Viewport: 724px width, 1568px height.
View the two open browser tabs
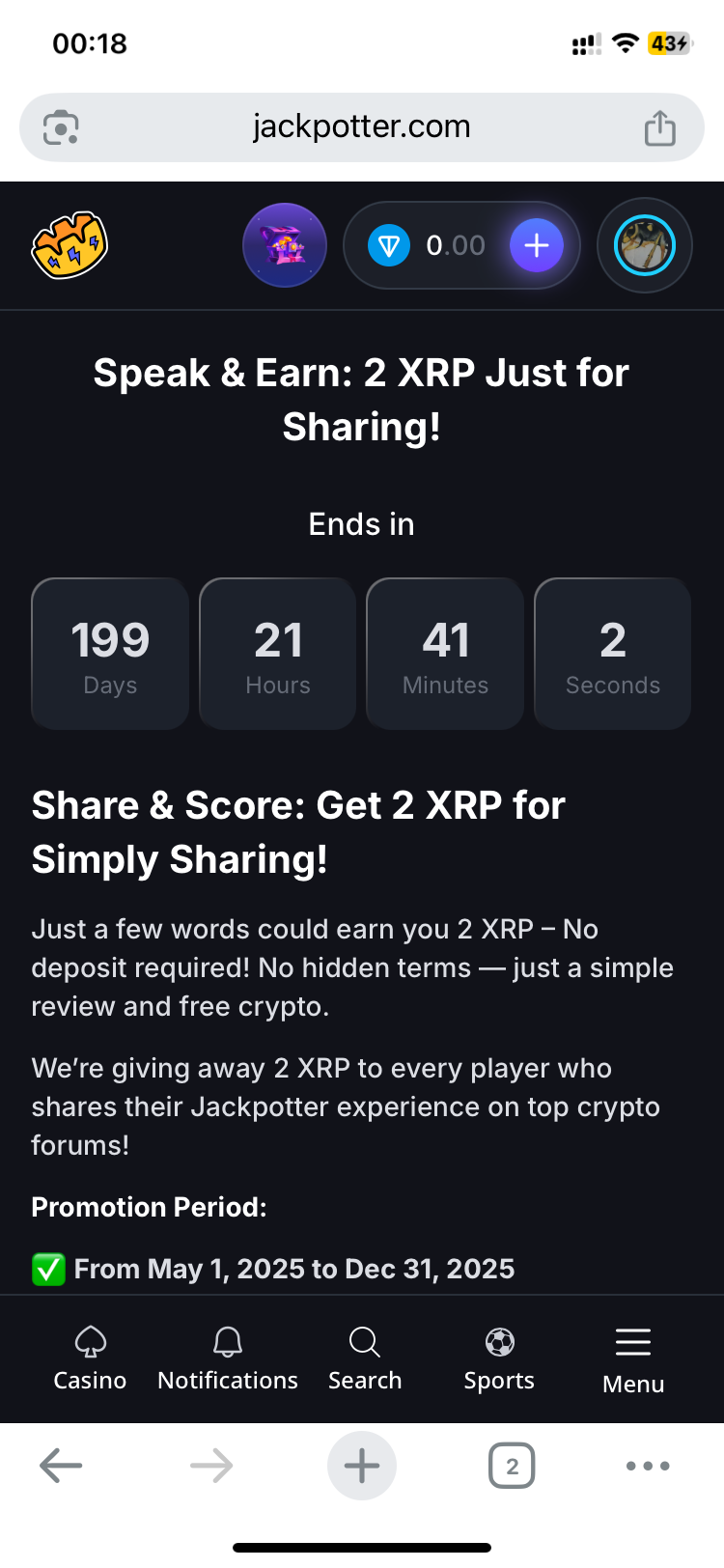coord(512,1466)
